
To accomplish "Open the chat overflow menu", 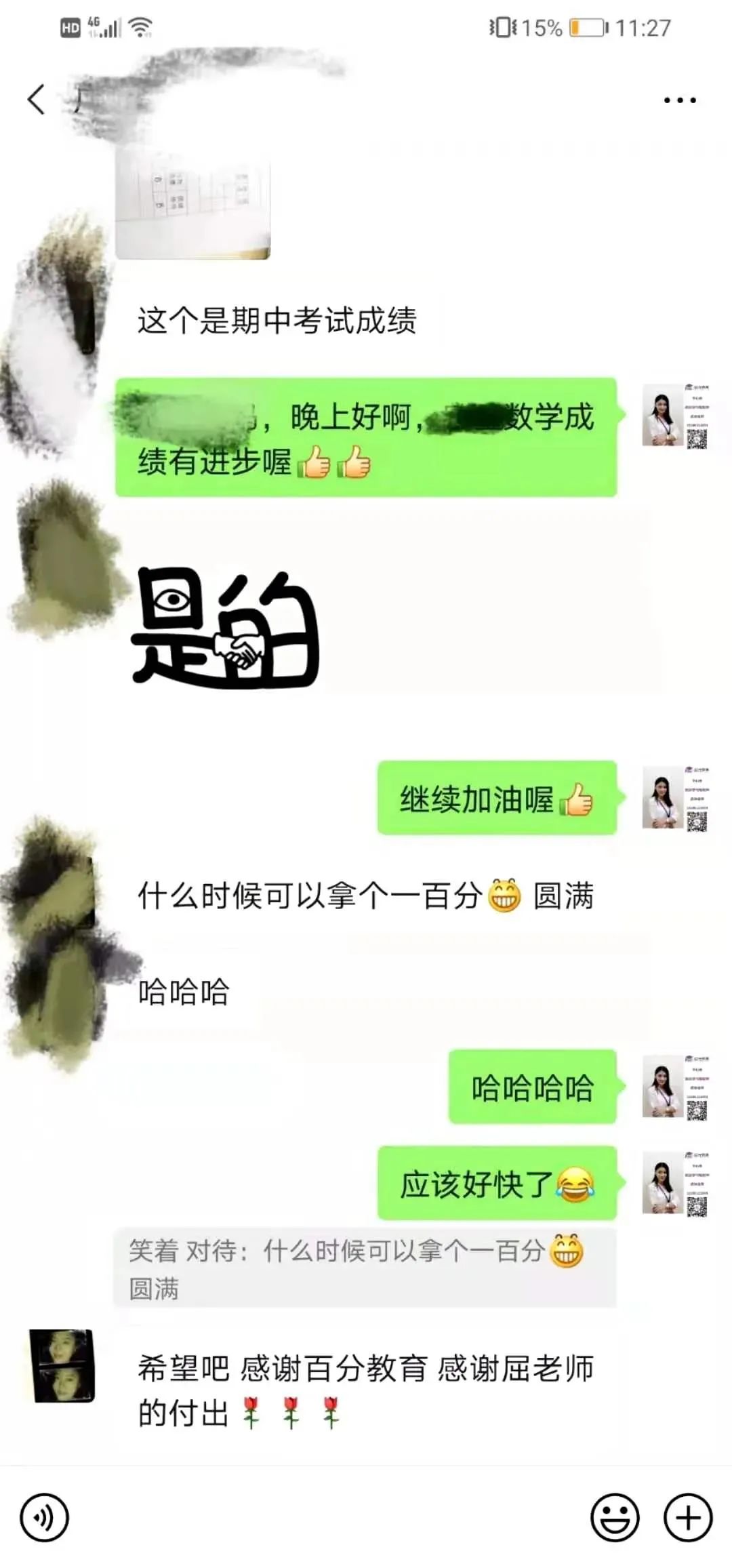I will [679, 100].
